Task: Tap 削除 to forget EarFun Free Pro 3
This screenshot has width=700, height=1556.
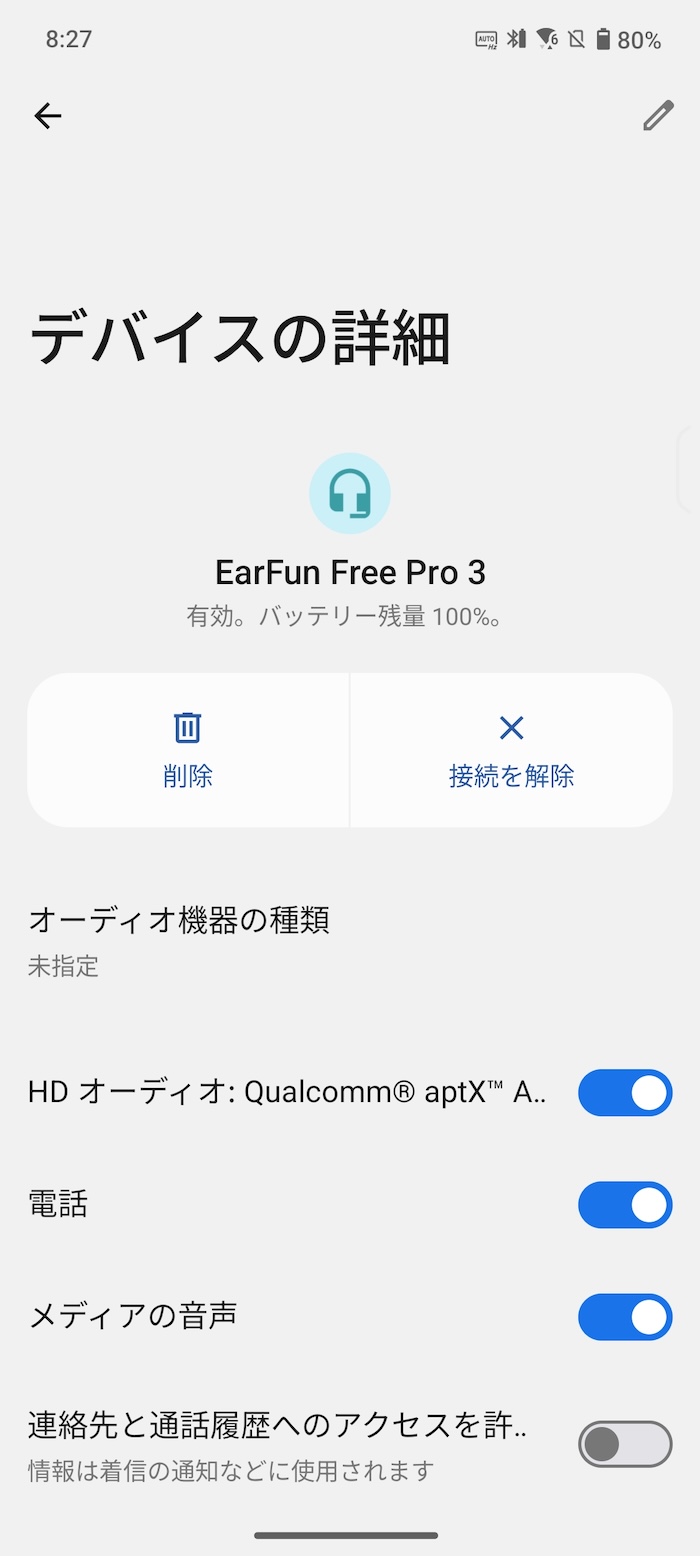Action: click(188, 750)
